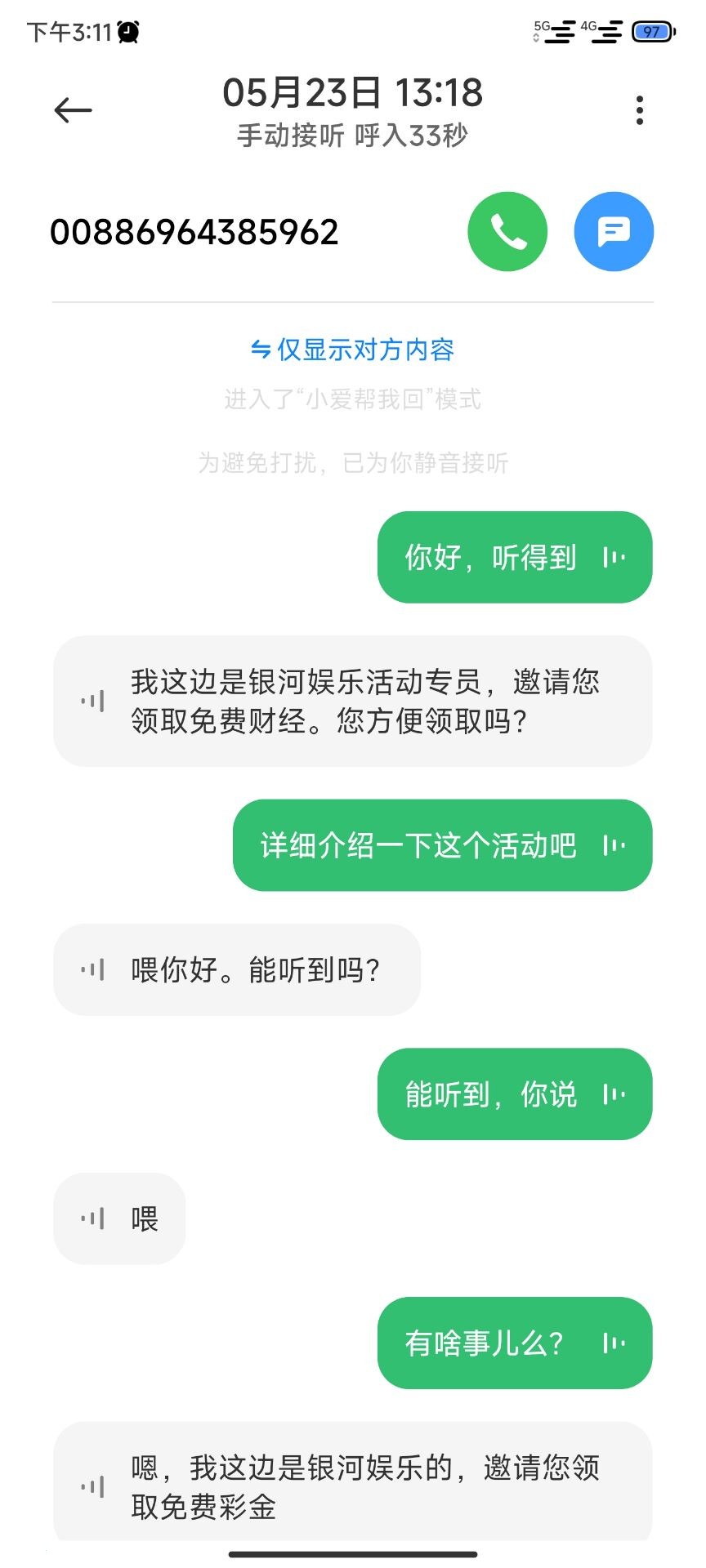Tap the call record title 05月23日 13:18

pyautogui.click(x=353, y=92)
